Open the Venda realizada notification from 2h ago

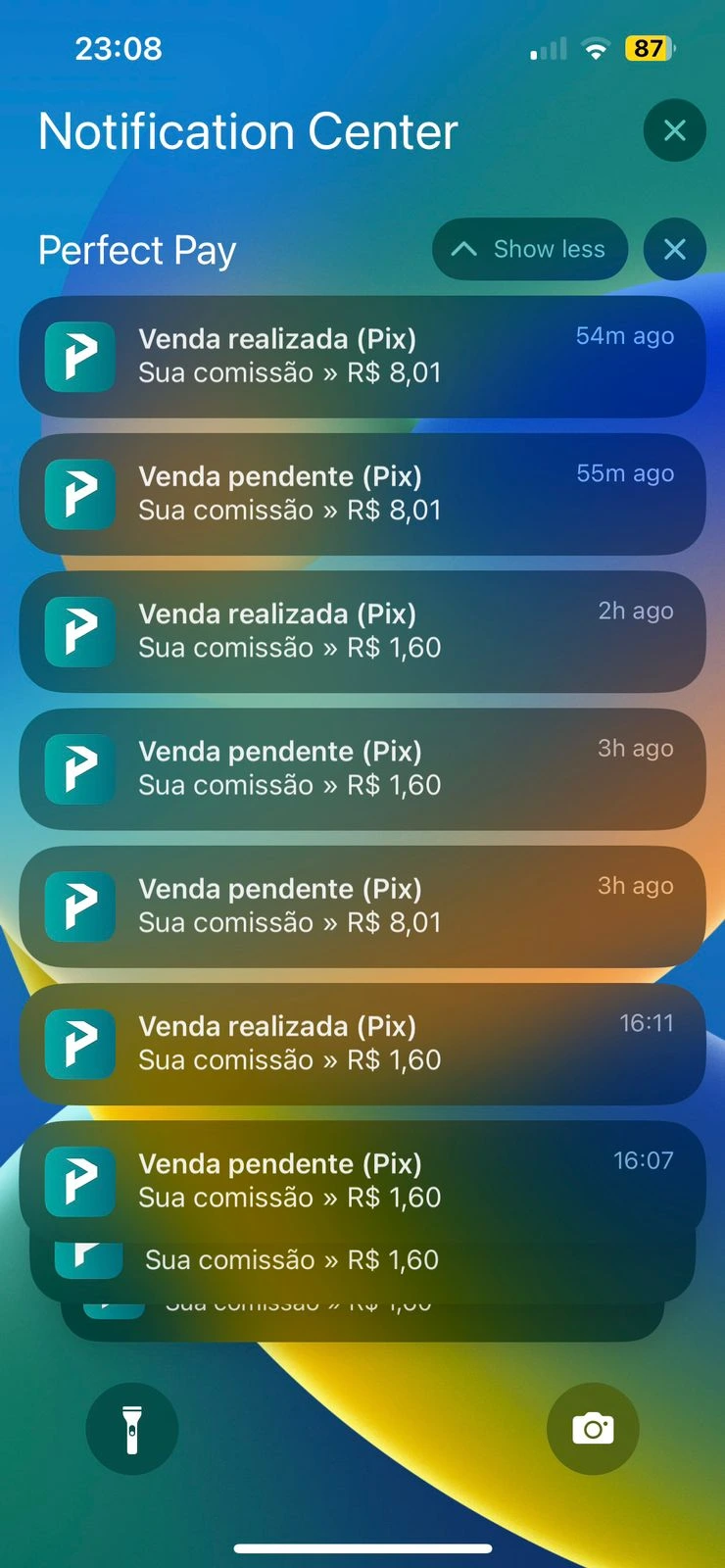tap(362, 631)
